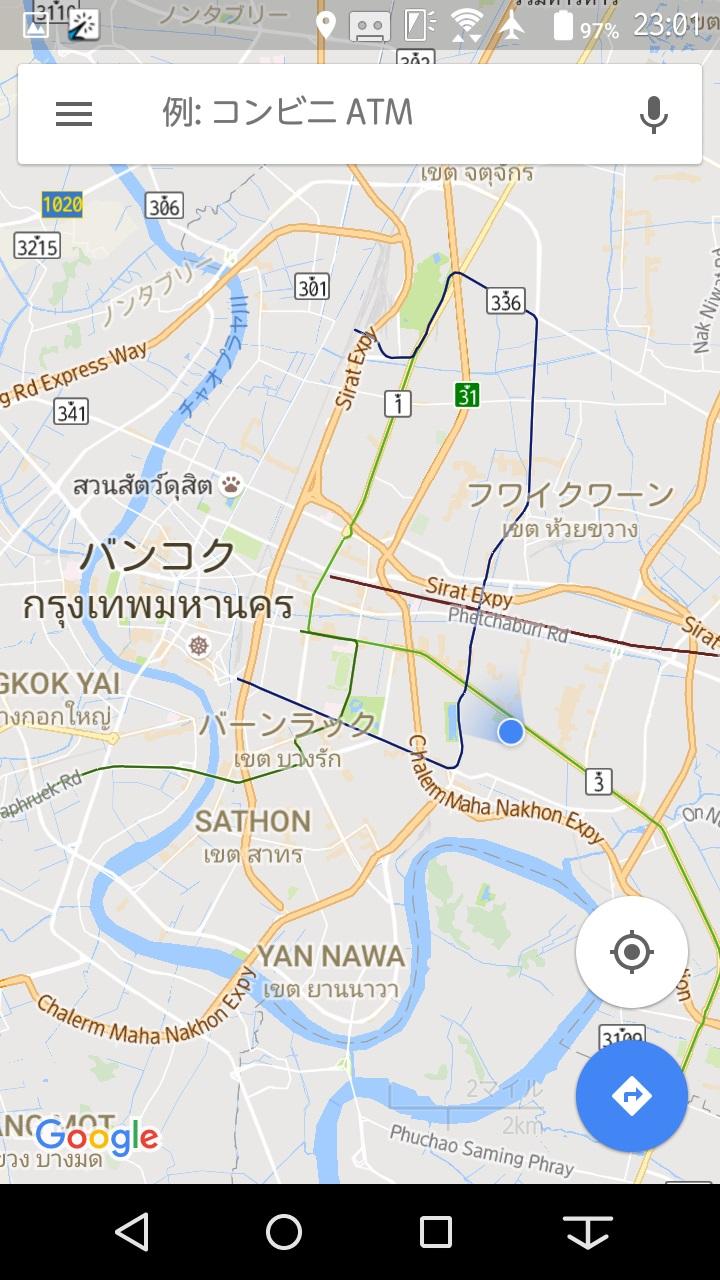Start voice search with the microphone
The width and height of the screenshot is (720, 1280).
(x=653, y=114)
